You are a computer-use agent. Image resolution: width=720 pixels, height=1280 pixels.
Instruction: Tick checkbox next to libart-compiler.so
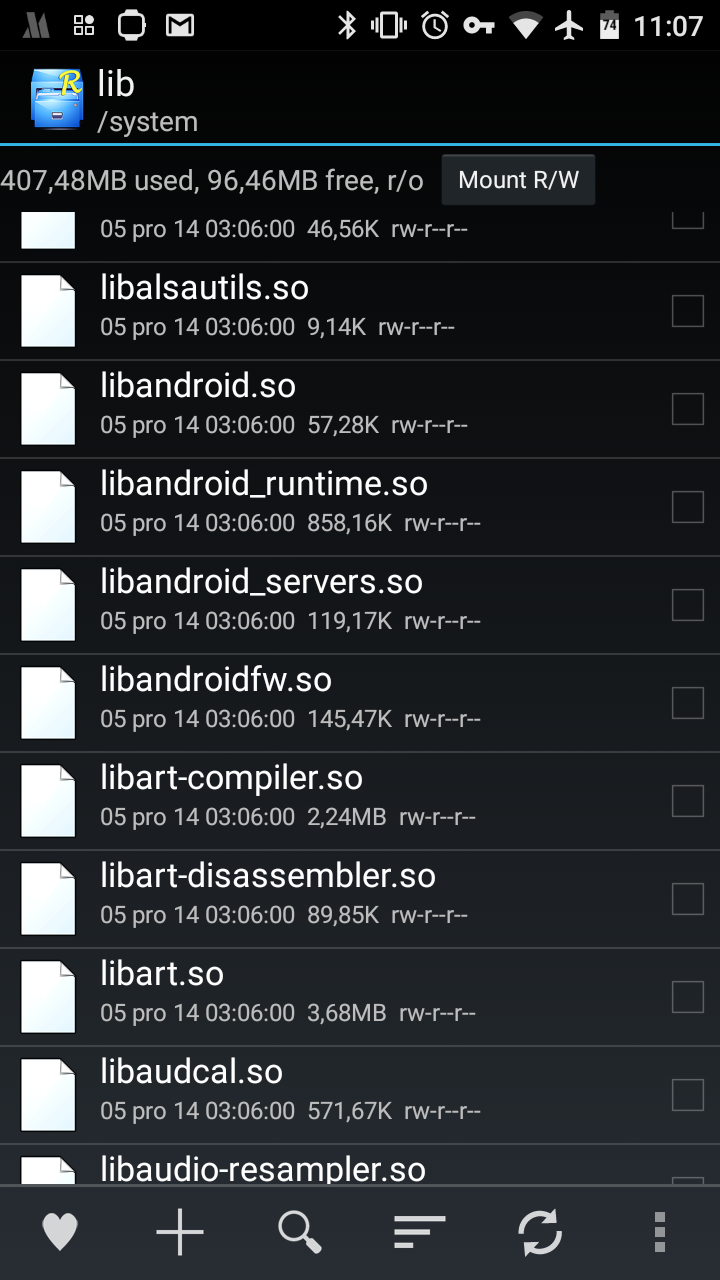[x=688, y=801]
